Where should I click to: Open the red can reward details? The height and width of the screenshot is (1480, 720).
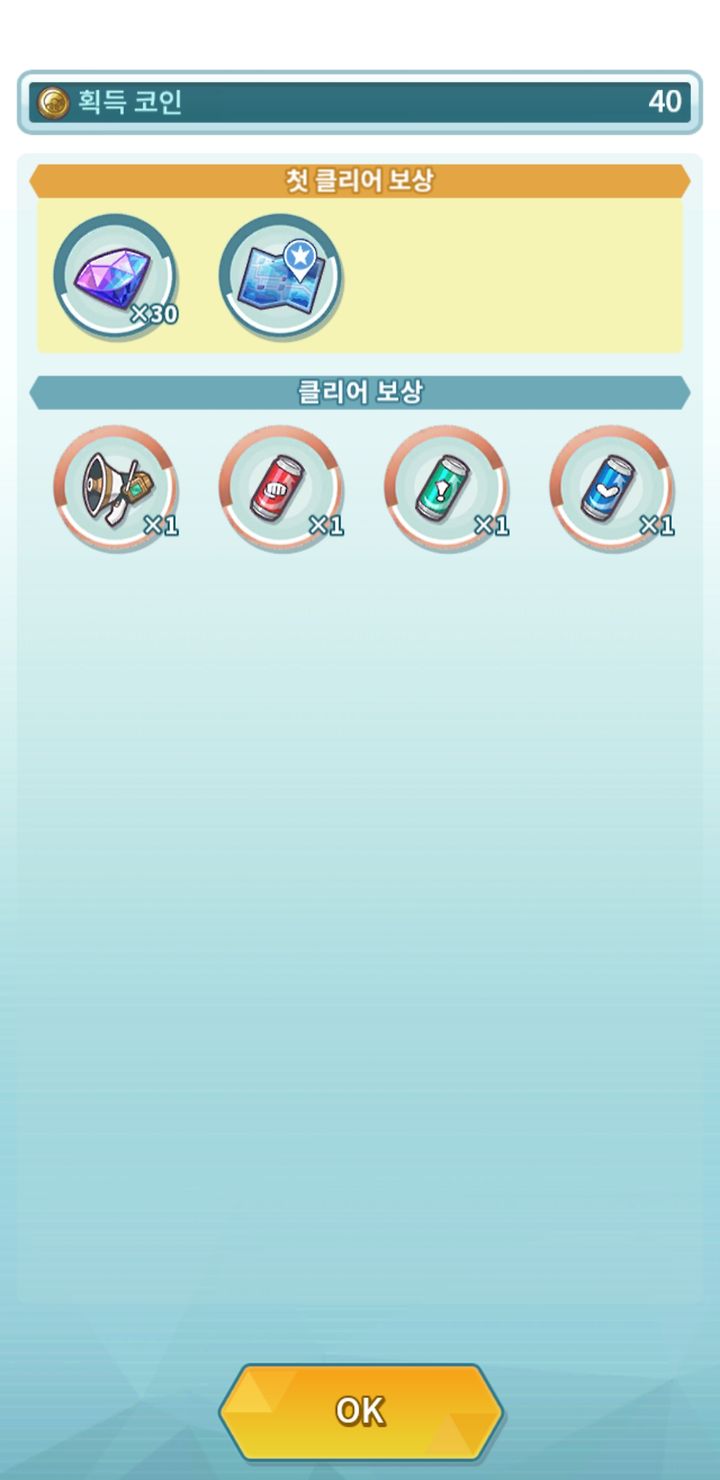280,488
